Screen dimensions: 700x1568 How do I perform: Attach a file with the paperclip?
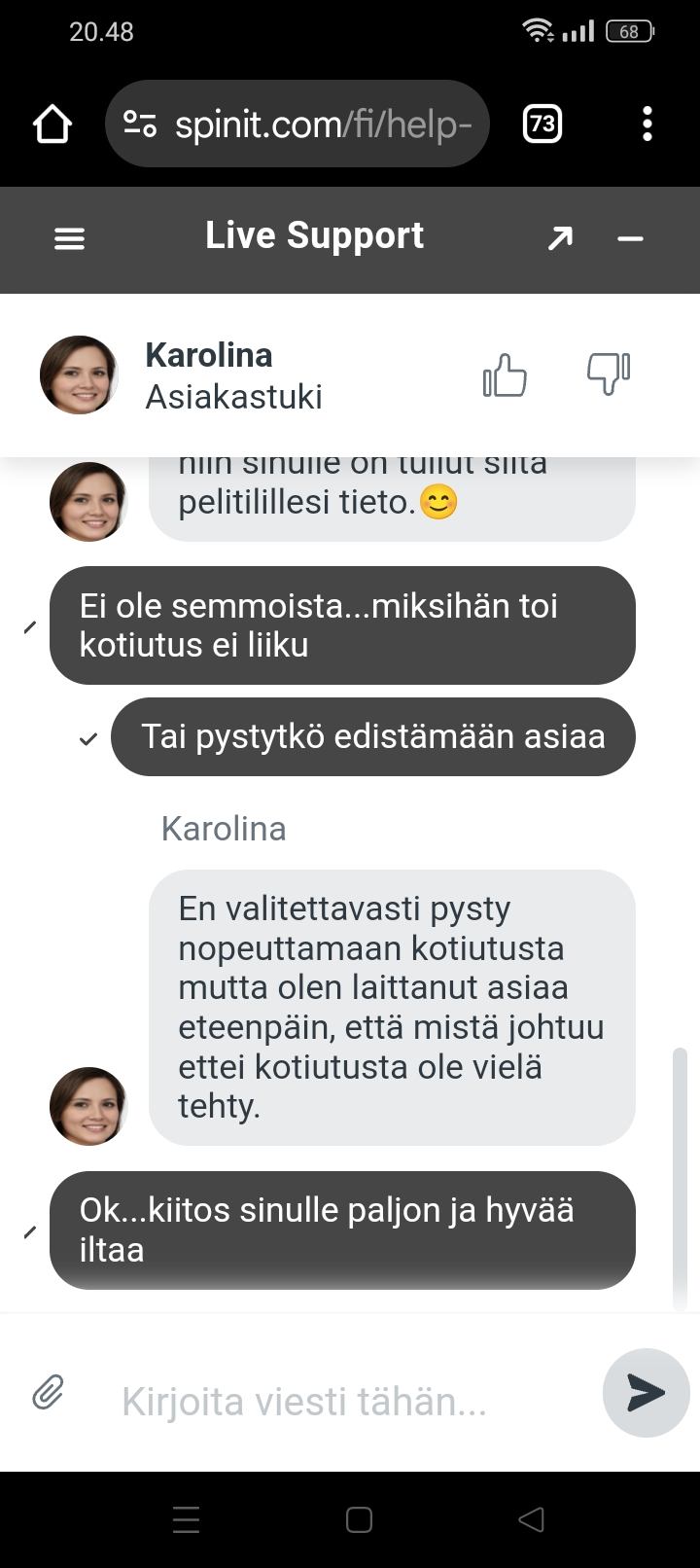(x=49, y=1393)
